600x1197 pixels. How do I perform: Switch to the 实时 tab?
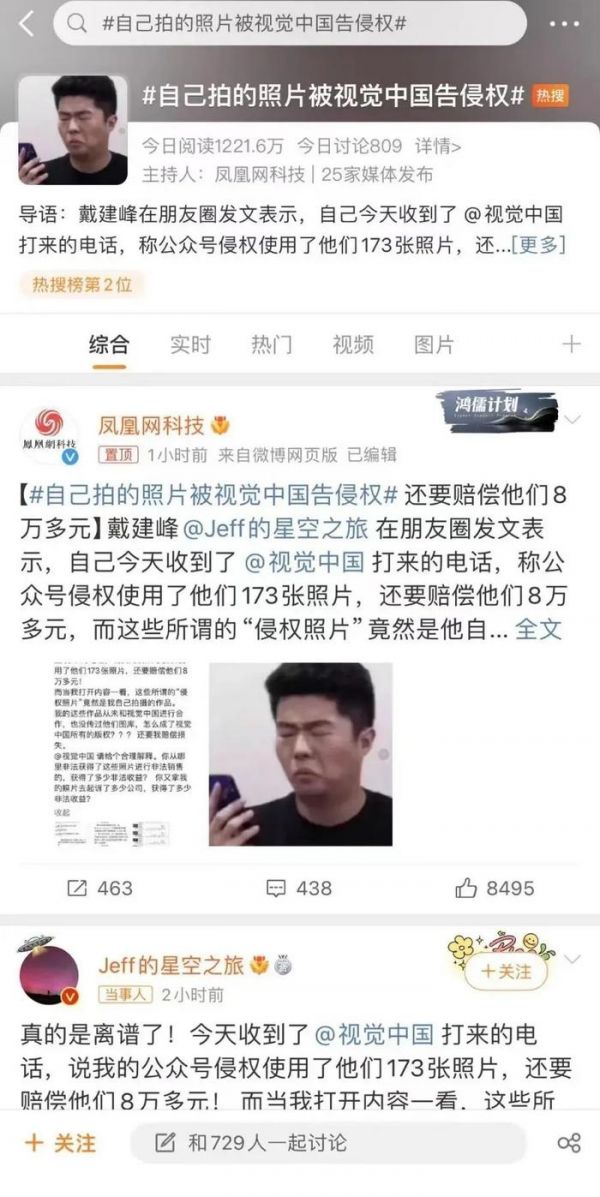pyautogui.click(x=190, y=345)
